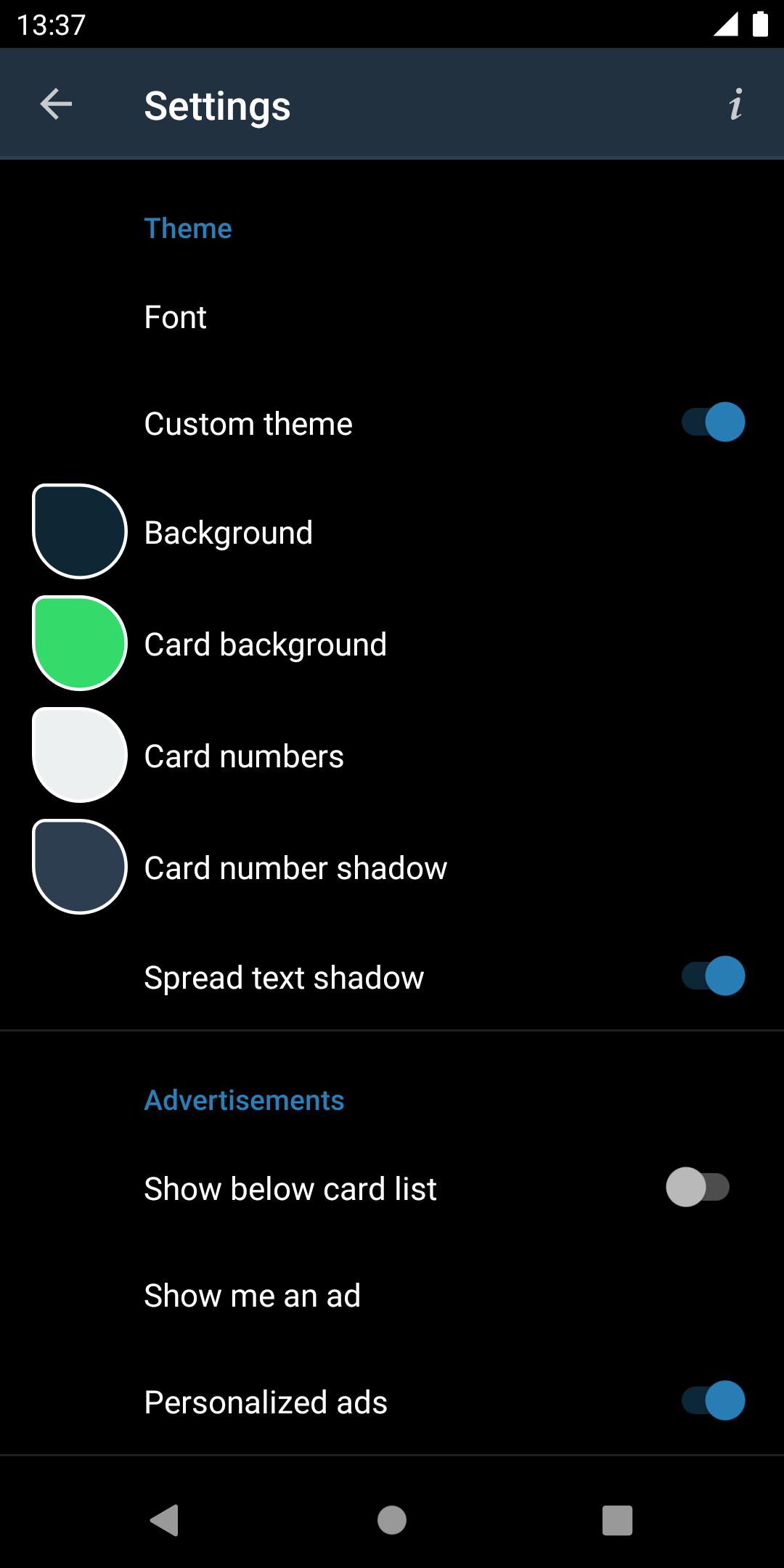Open the info icon in the toolbar
Screen dimensions: 784x1568
click(735, 105)
